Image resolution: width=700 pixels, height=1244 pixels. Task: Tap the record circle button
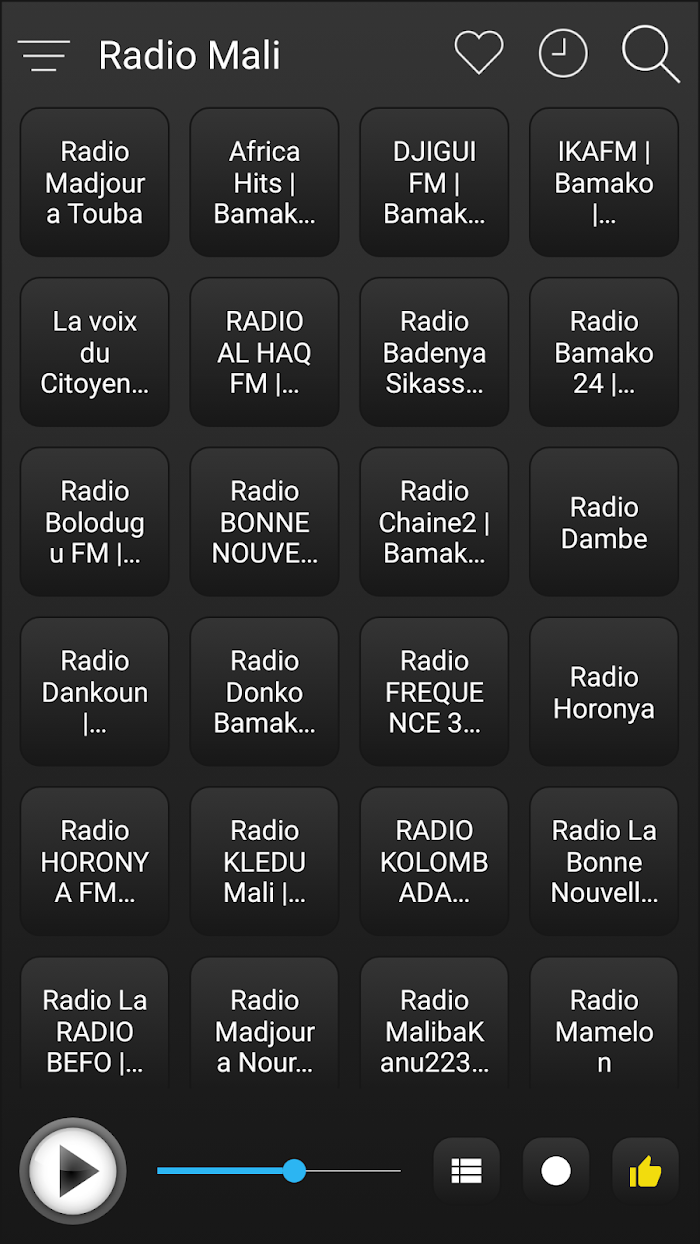tap(556, 1171)
